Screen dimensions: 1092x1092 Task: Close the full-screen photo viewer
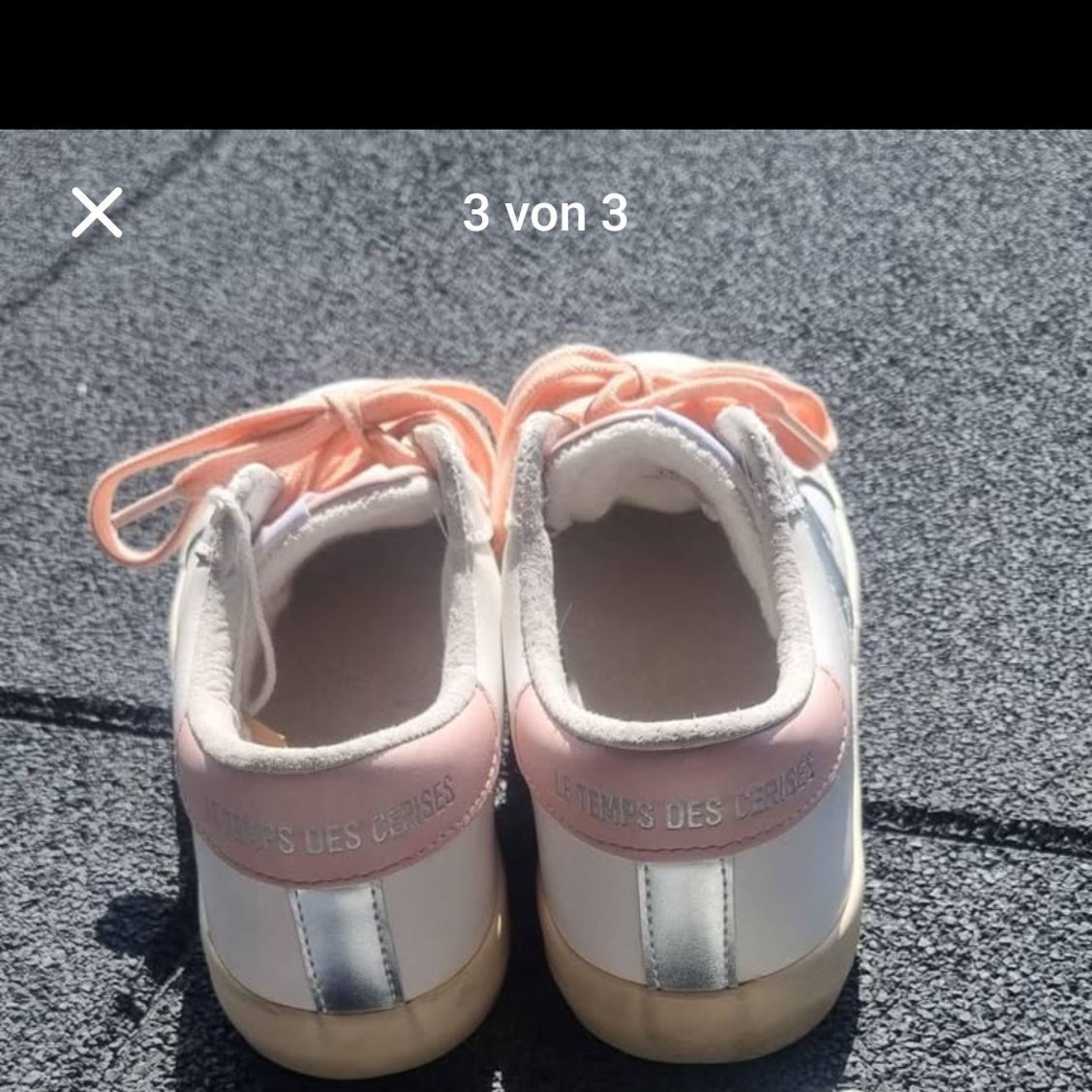[97, 213]
